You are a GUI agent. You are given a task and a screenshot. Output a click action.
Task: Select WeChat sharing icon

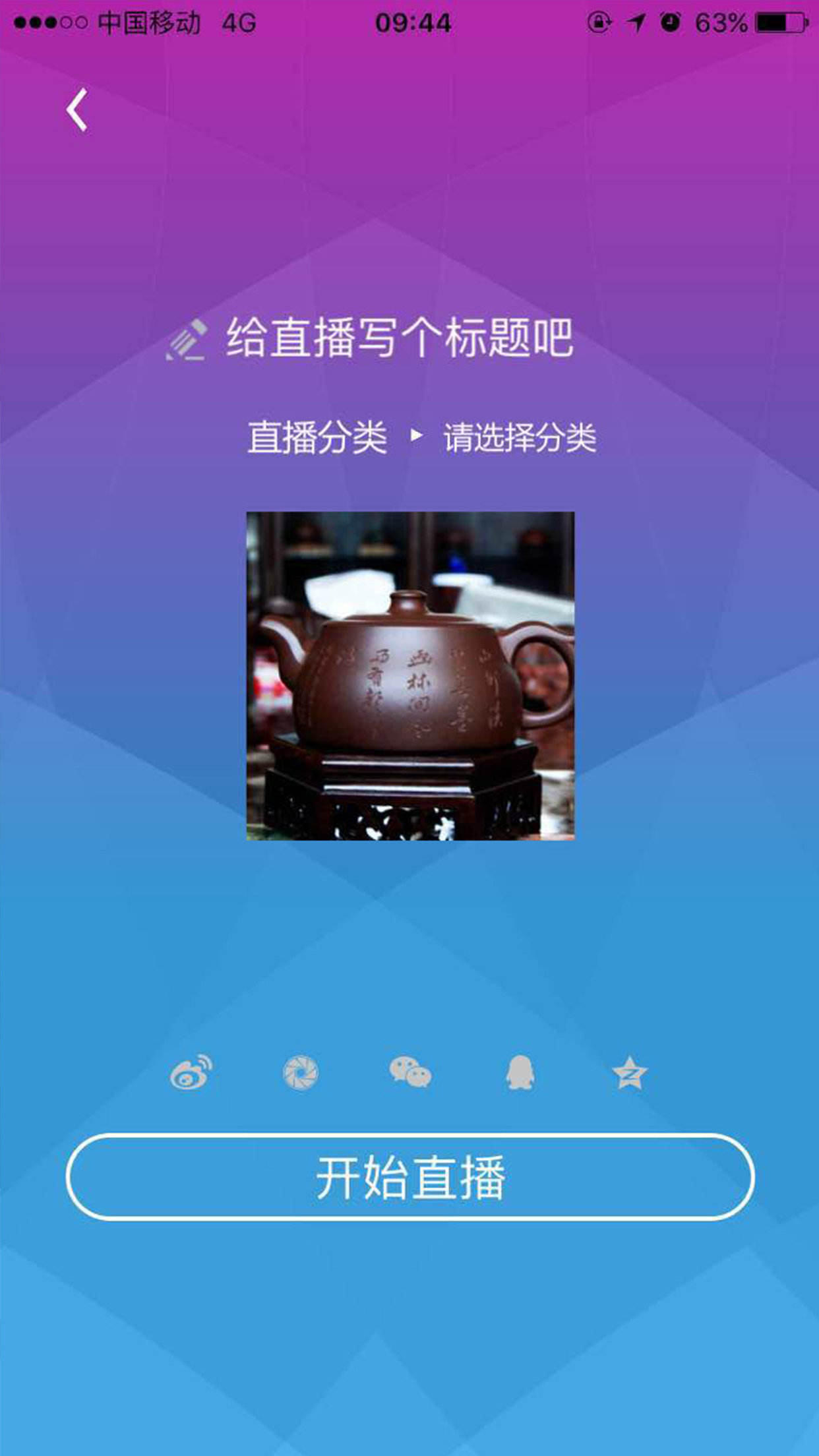pos(410,1072)
